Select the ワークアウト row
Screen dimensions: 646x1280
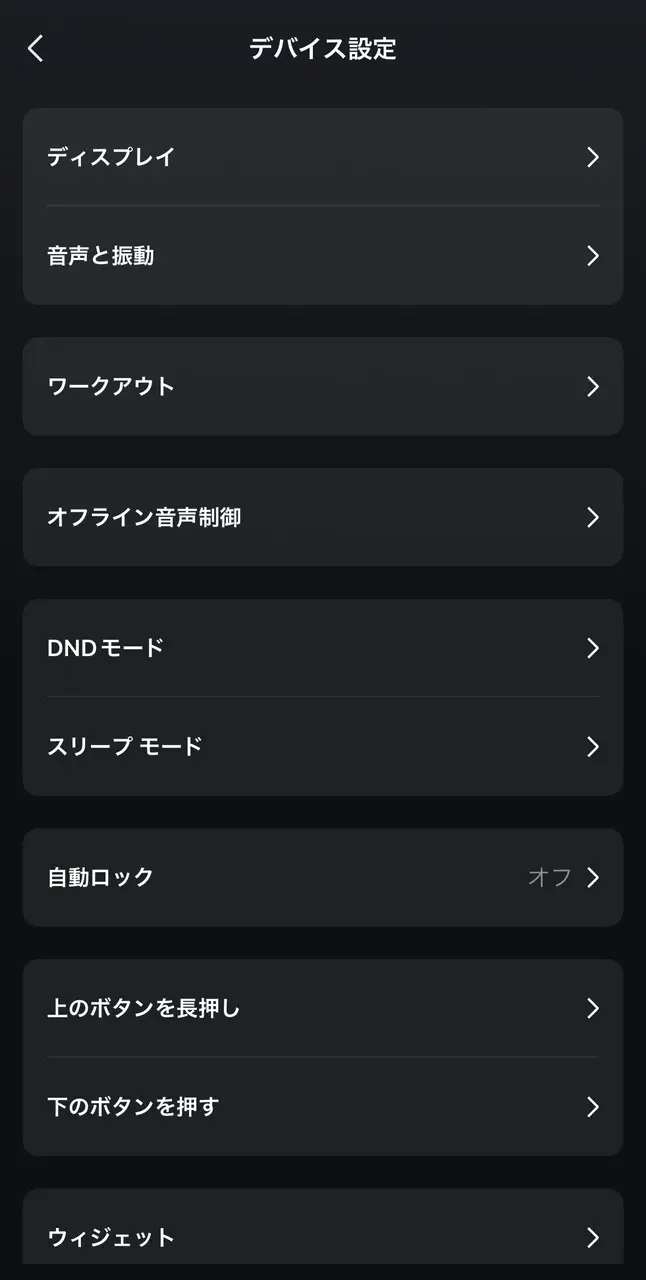click(x=322, y=386)
